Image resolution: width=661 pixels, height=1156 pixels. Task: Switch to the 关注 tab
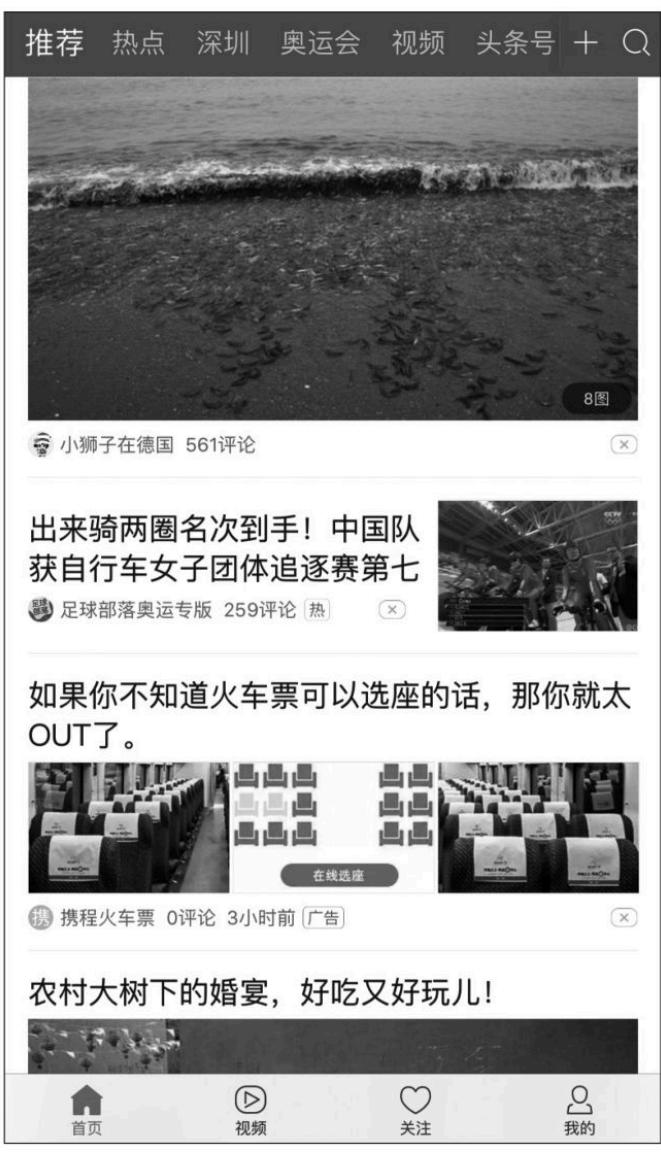pyautogui.click(x=414, y=1111)
